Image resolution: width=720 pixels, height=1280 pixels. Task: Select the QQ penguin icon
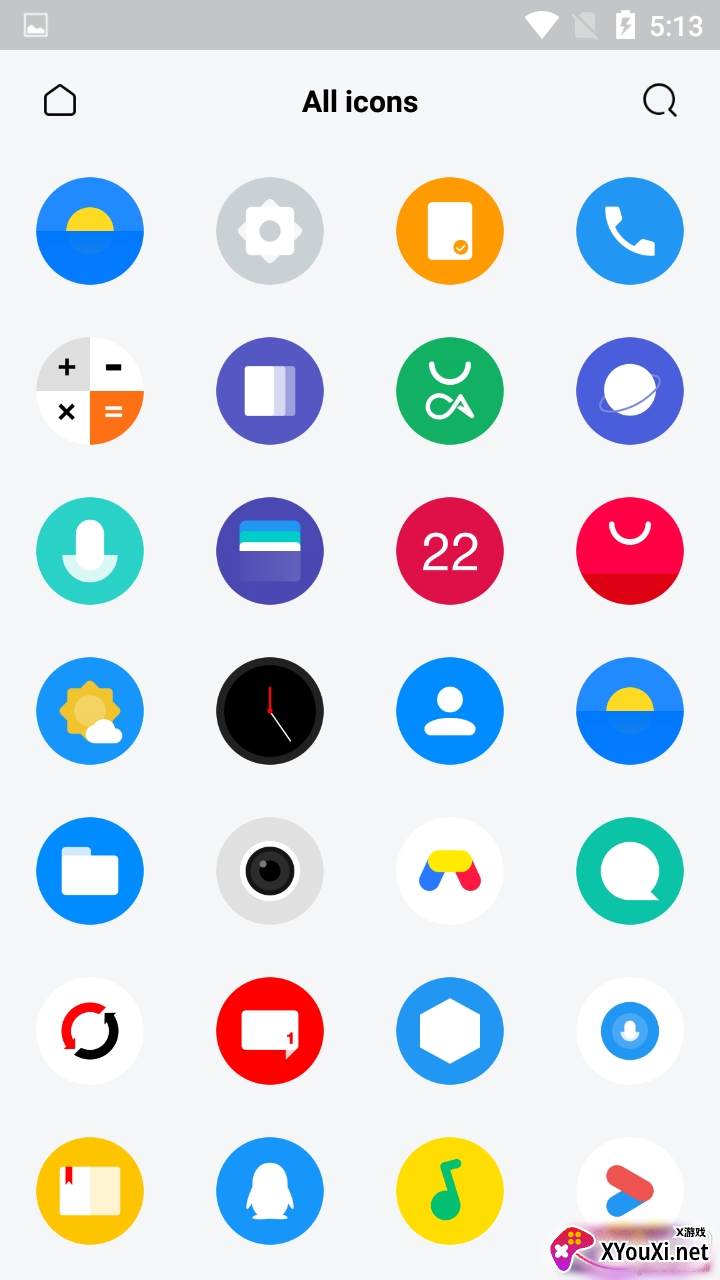[x=270, y=1191]
